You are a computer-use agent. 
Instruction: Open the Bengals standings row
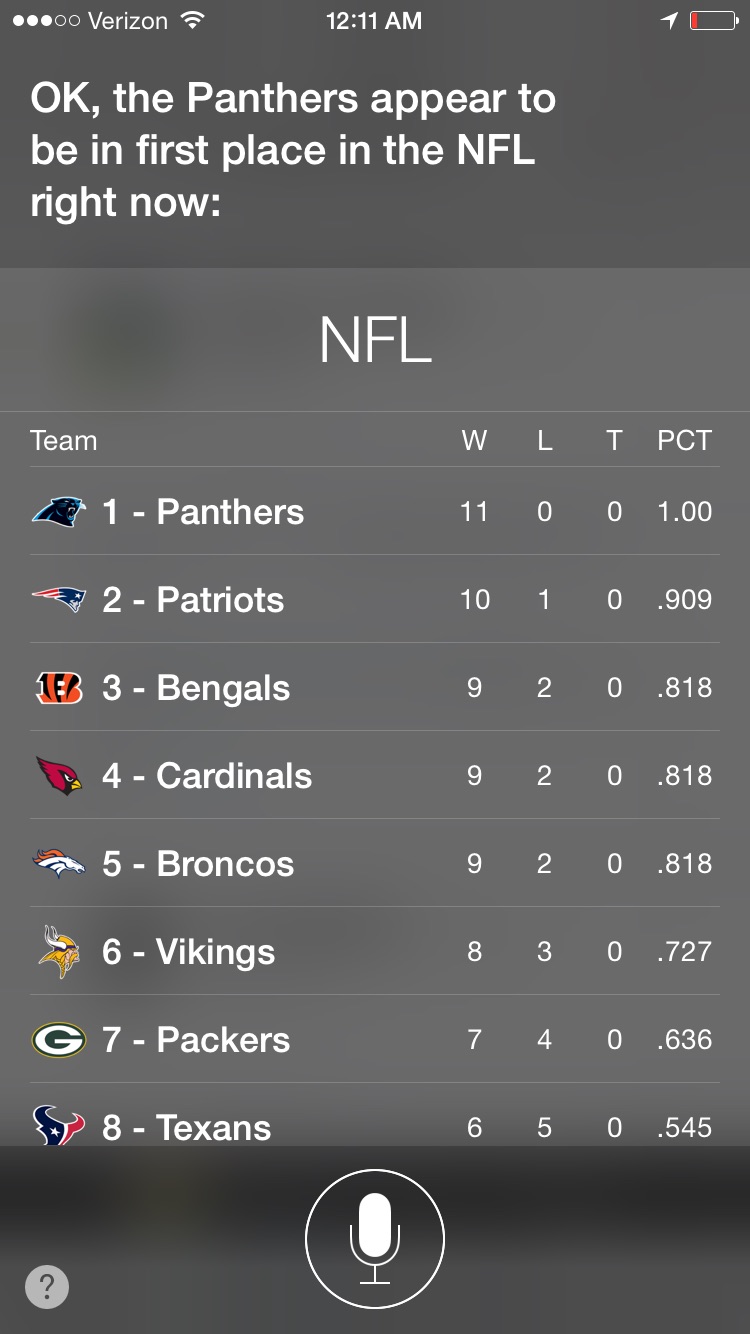pos(375,687)
